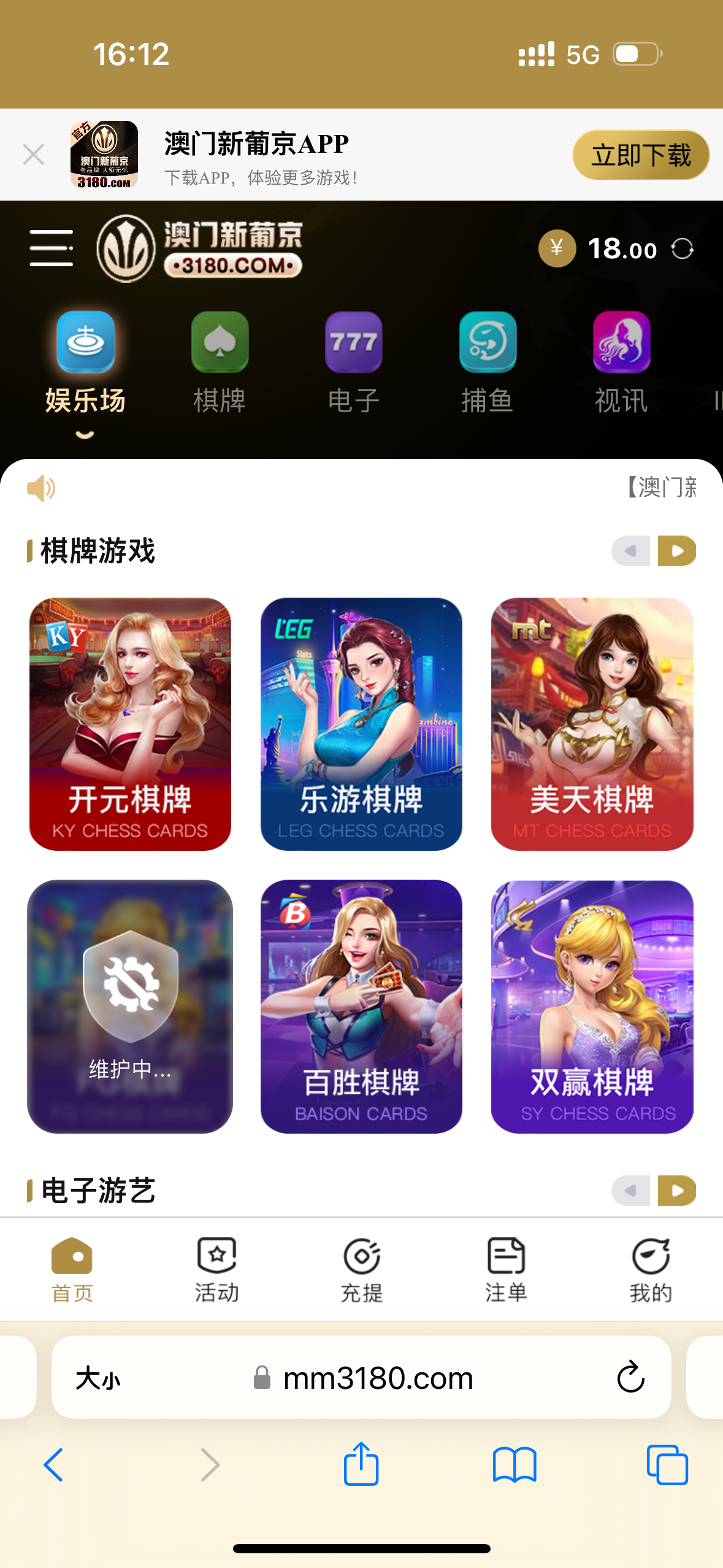723x1568 pixels.
Task: Open the 双赢棋牌 game card
Action: click(x=592, y=1006)
